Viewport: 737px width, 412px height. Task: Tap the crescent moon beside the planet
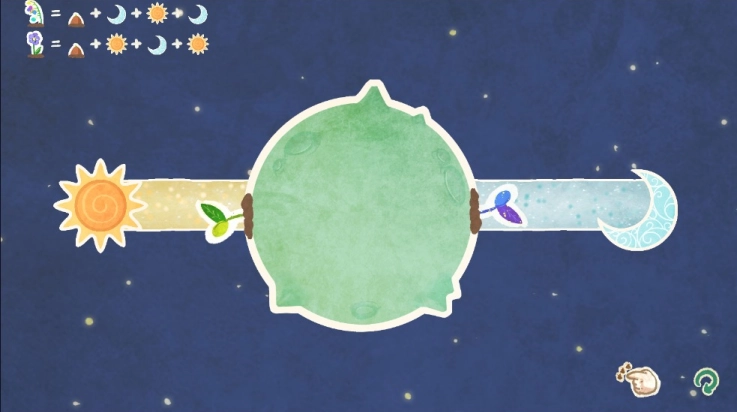pyautogui.click(x=643, y=211)
